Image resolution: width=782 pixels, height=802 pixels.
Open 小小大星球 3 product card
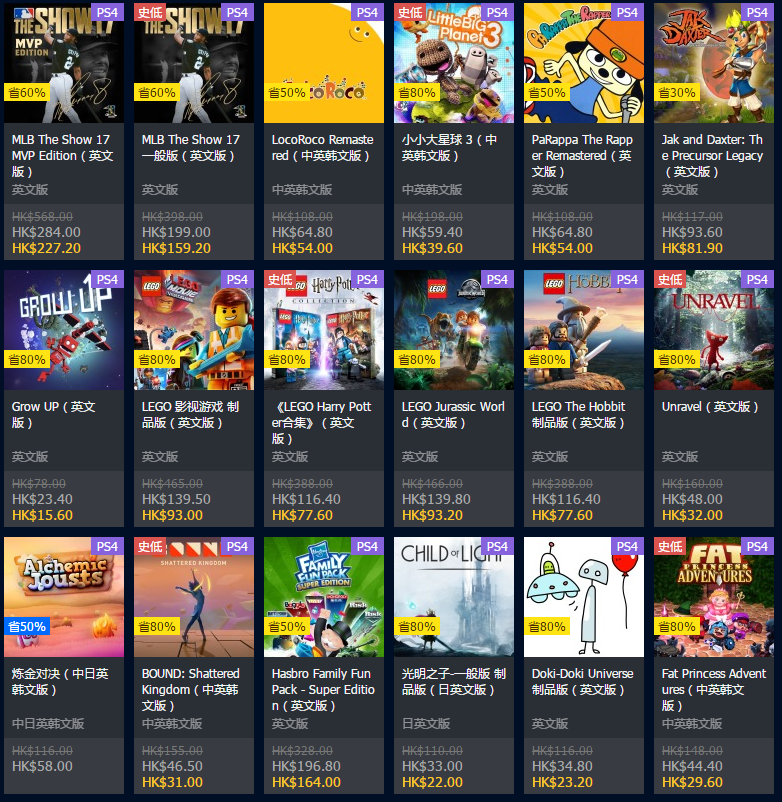point(454,64)
